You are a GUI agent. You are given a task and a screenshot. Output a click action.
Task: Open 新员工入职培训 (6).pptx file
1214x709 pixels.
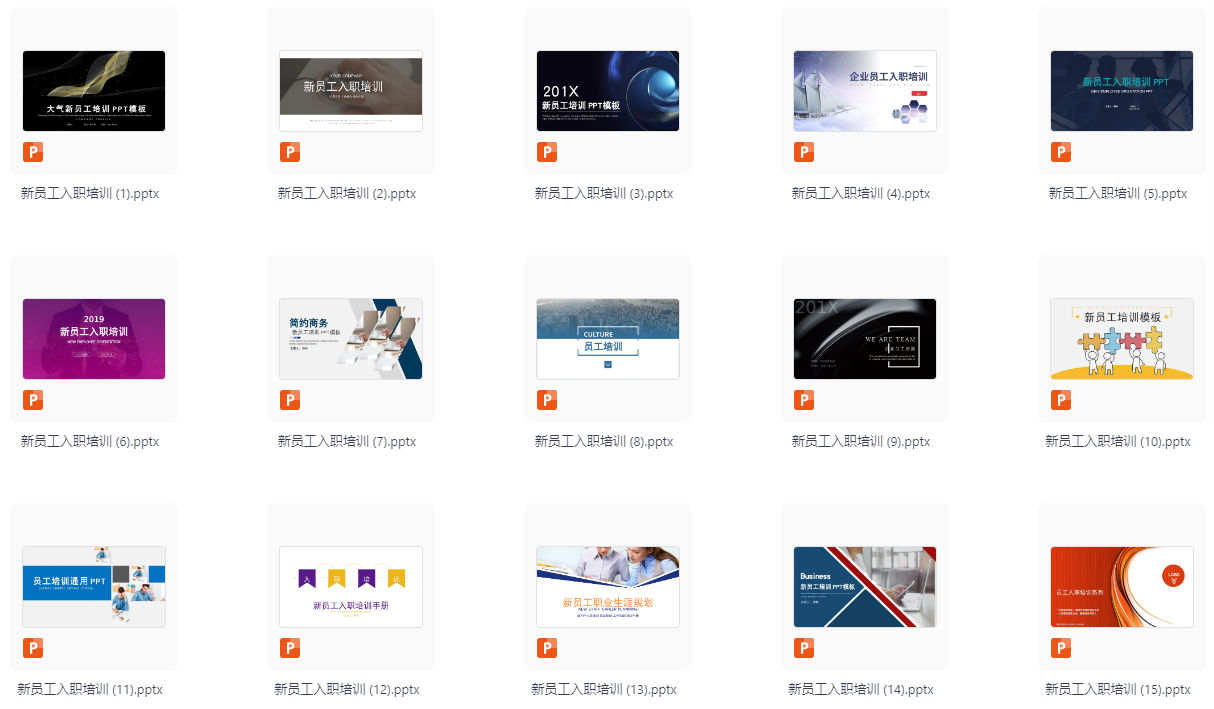(x=94, y=339)
